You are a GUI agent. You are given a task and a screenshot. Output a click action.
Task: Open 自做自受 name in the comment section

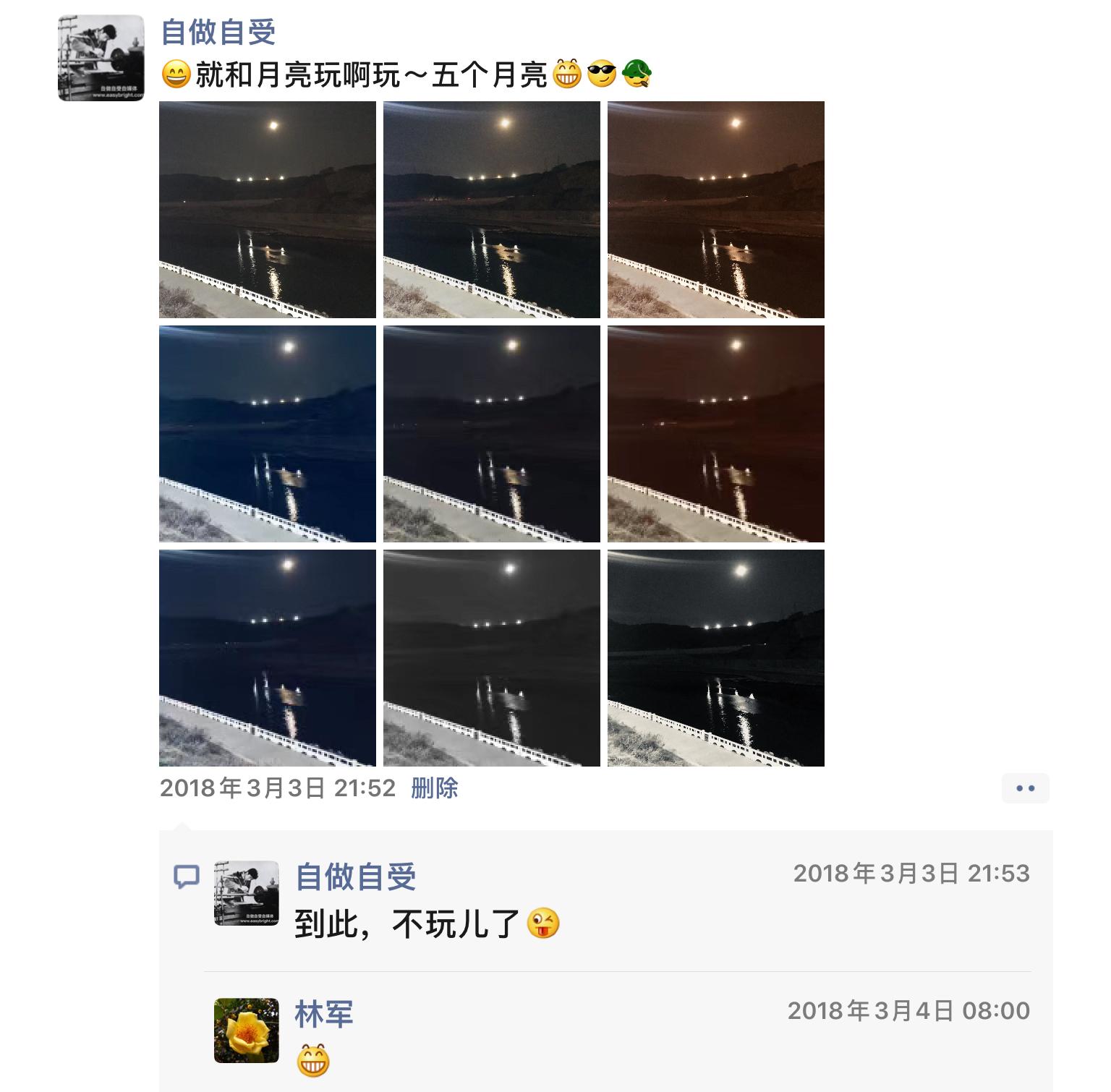click(355, 876)
